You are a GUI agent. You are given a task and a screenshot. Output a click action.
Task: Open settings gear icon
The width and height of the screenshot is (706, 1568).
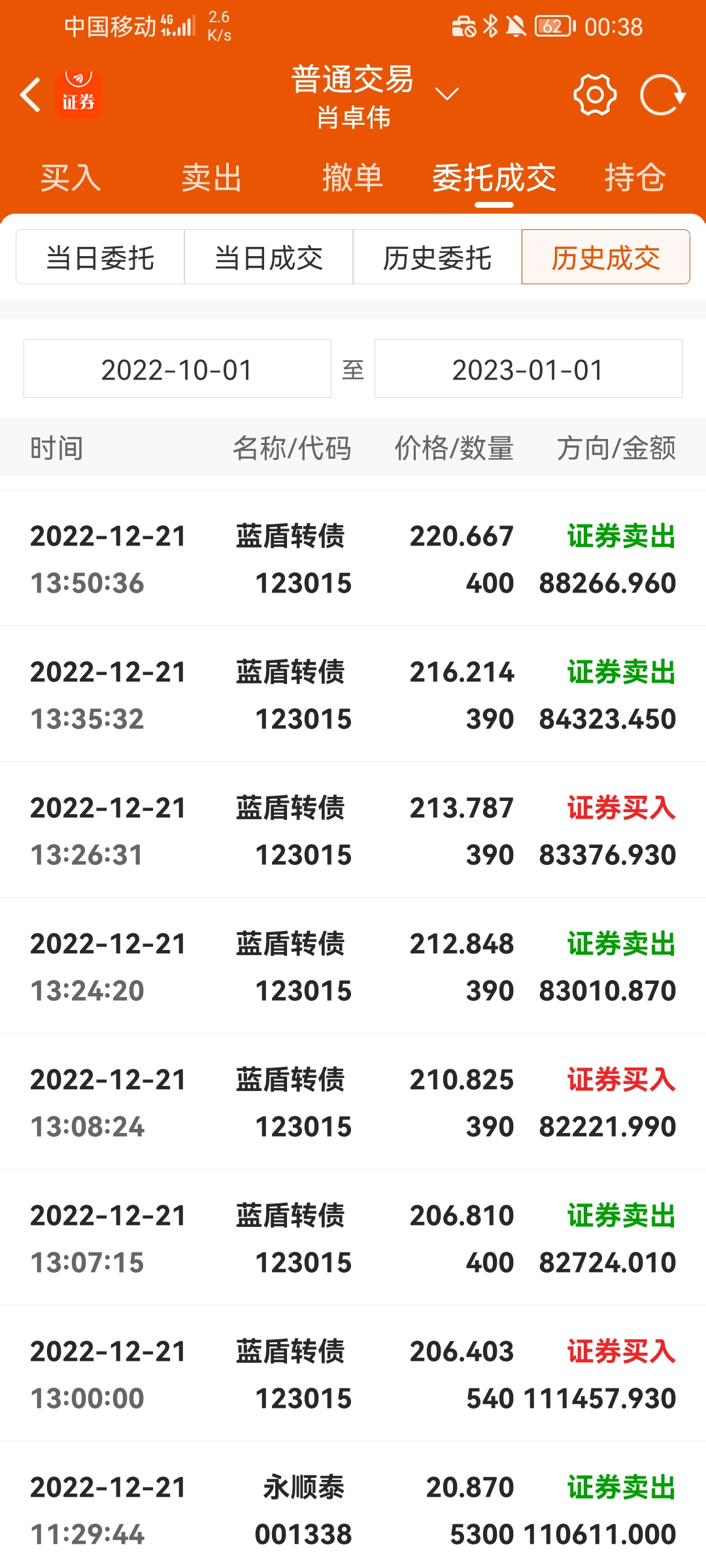(x=594, y=95)
